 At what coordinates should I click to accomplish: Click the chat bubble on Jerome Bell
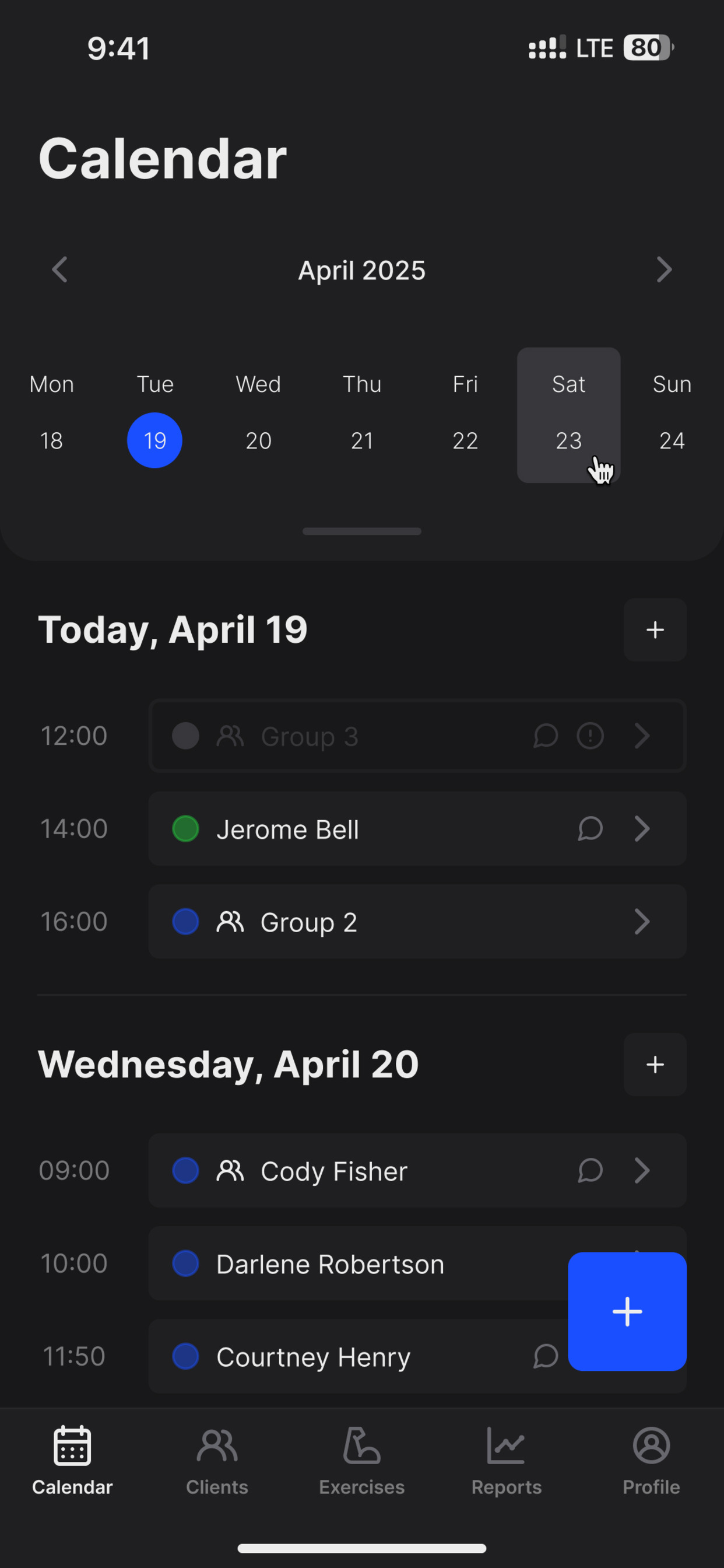point(589,829)
